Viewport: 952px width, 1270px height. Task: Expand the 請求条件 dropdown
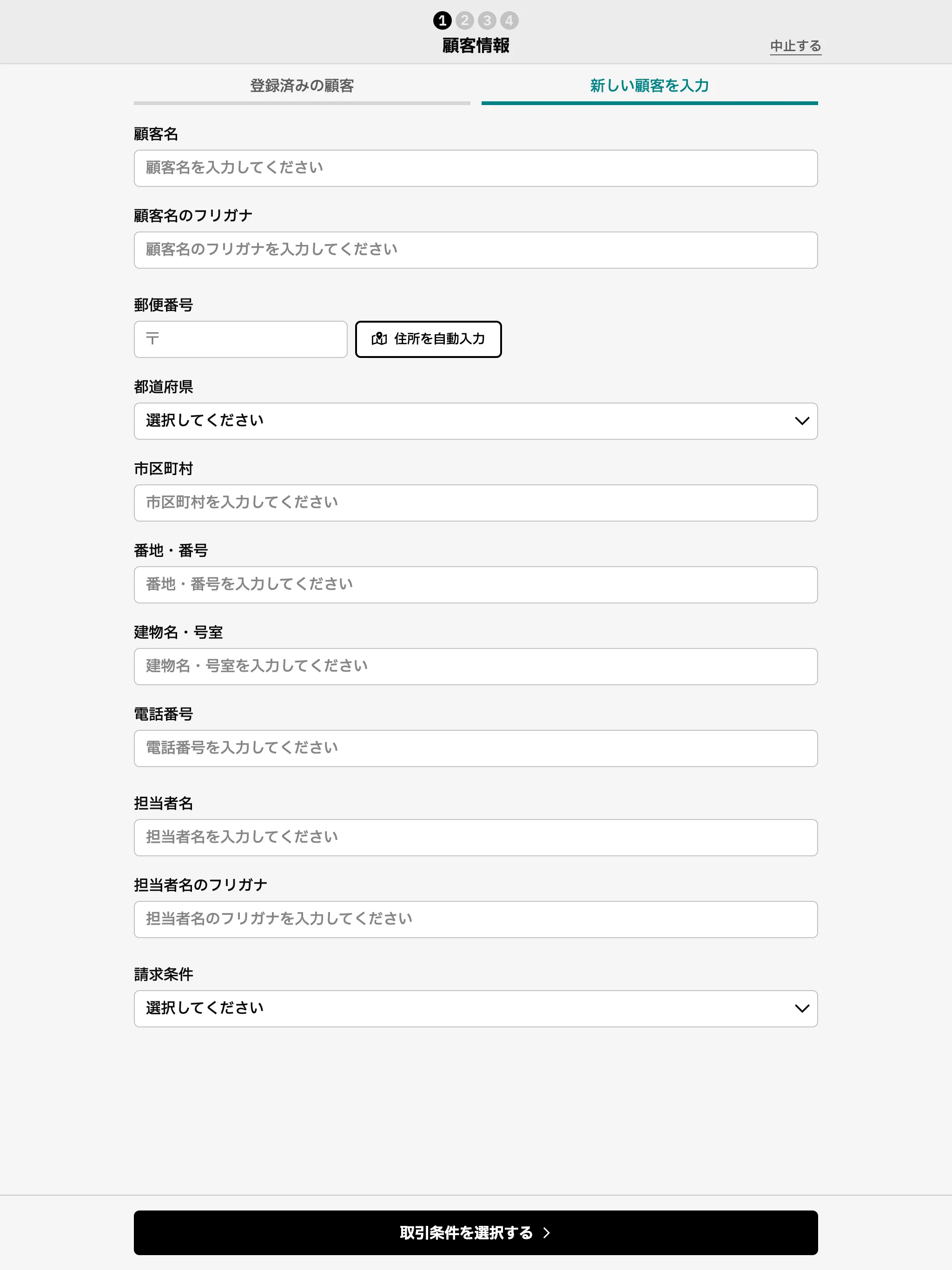click(476, 1009)
